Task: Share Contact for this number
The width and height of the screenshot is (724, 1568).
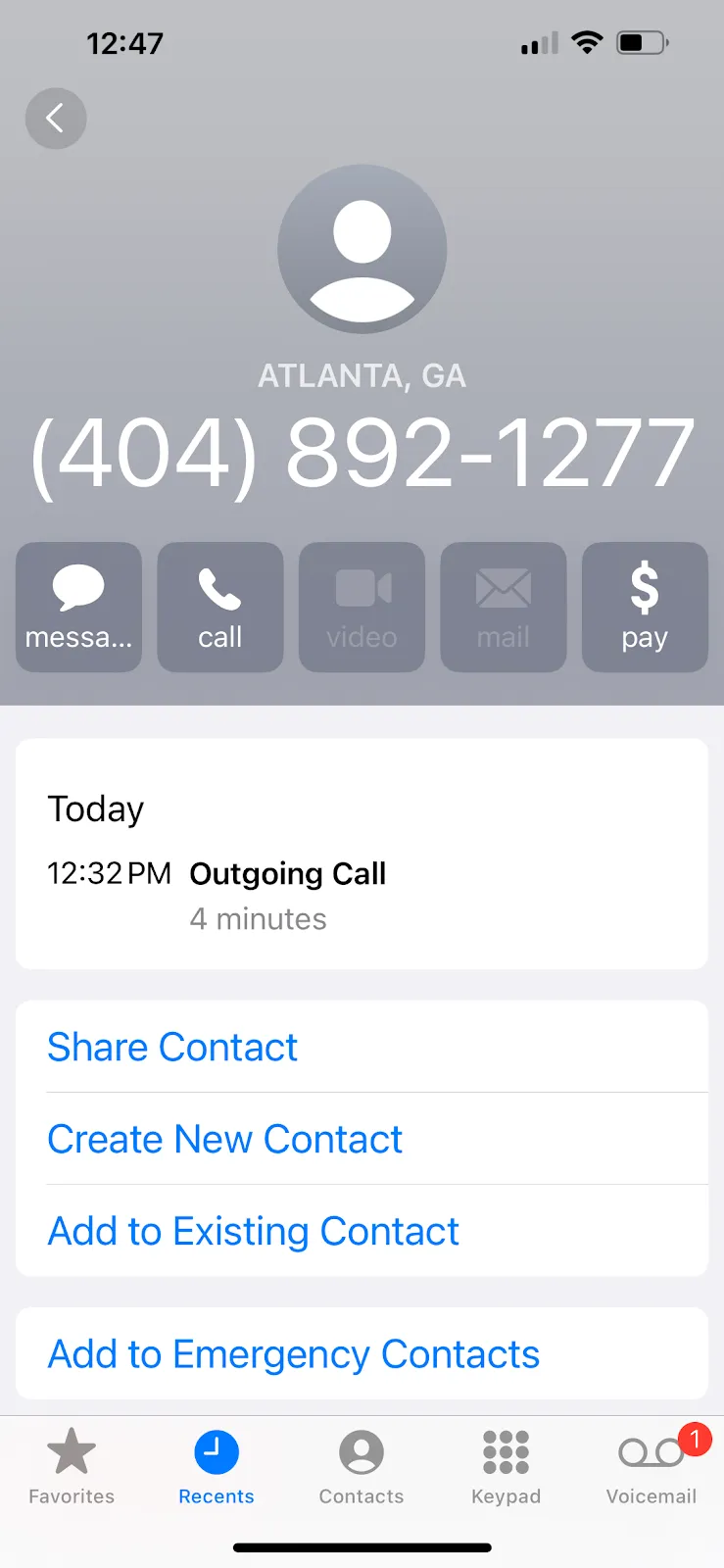Action: [172, 1047]
